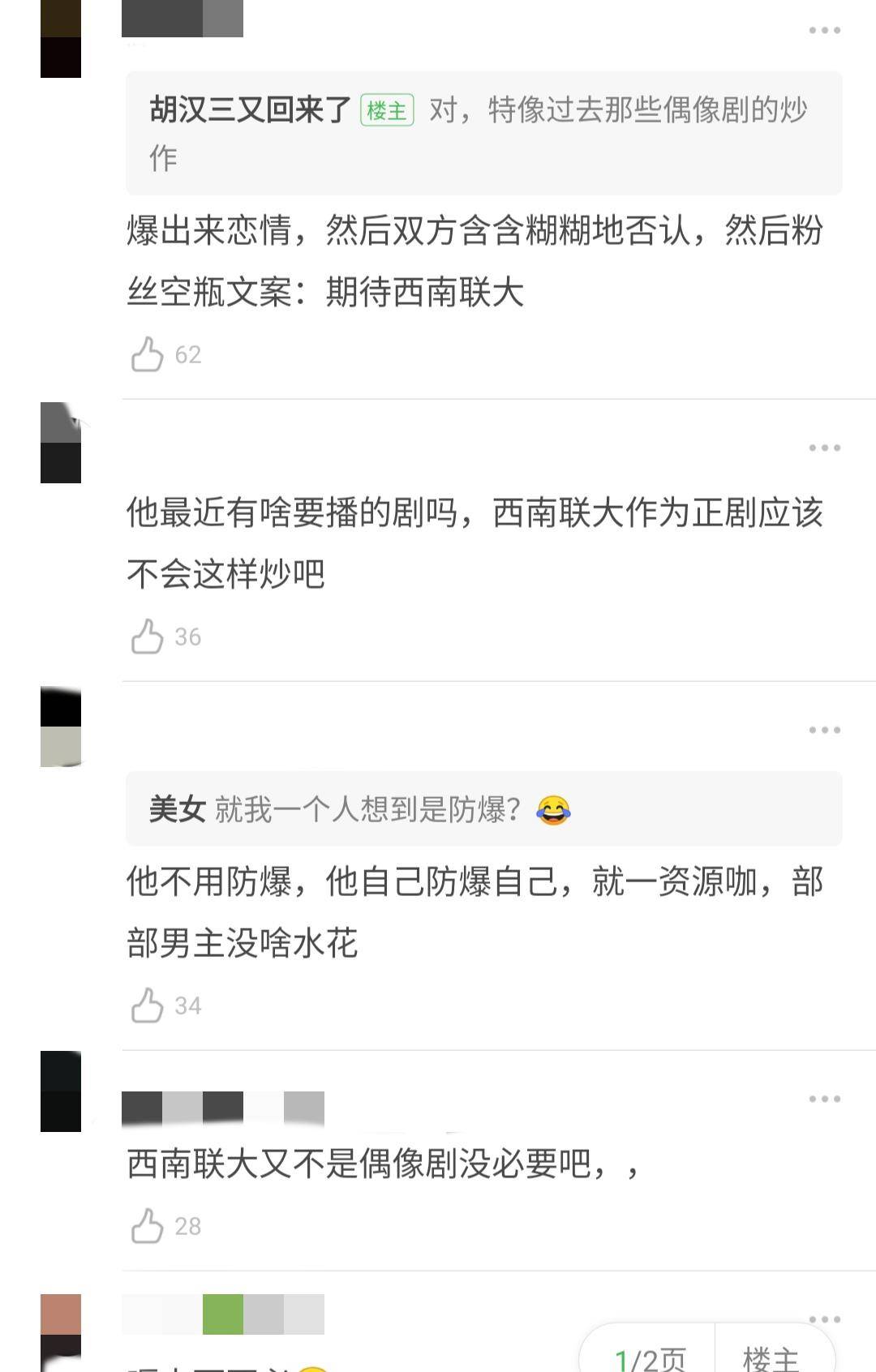Open the 1/2页 page selector

pos(649,1356)
